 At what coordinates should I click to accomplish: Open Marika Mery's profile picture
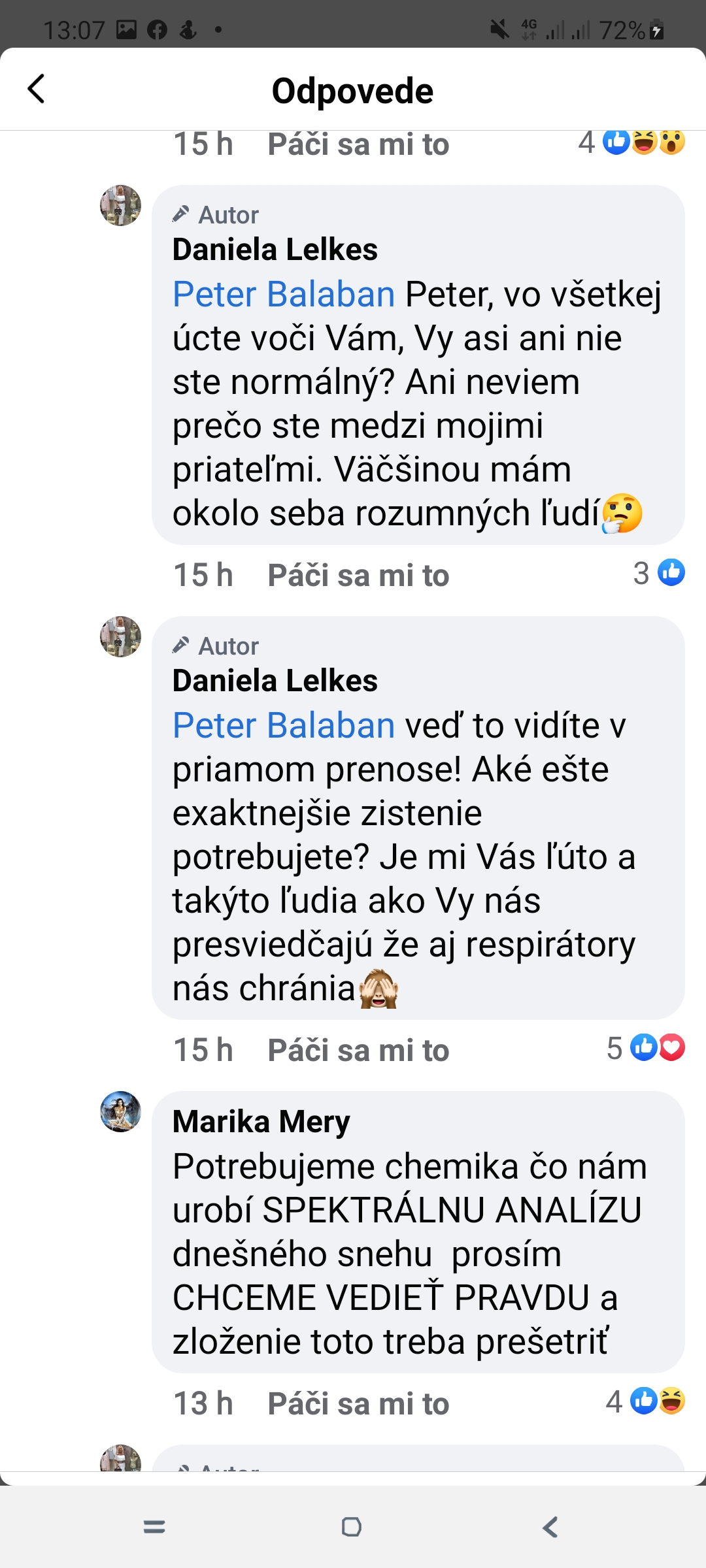click(120, 1111)
